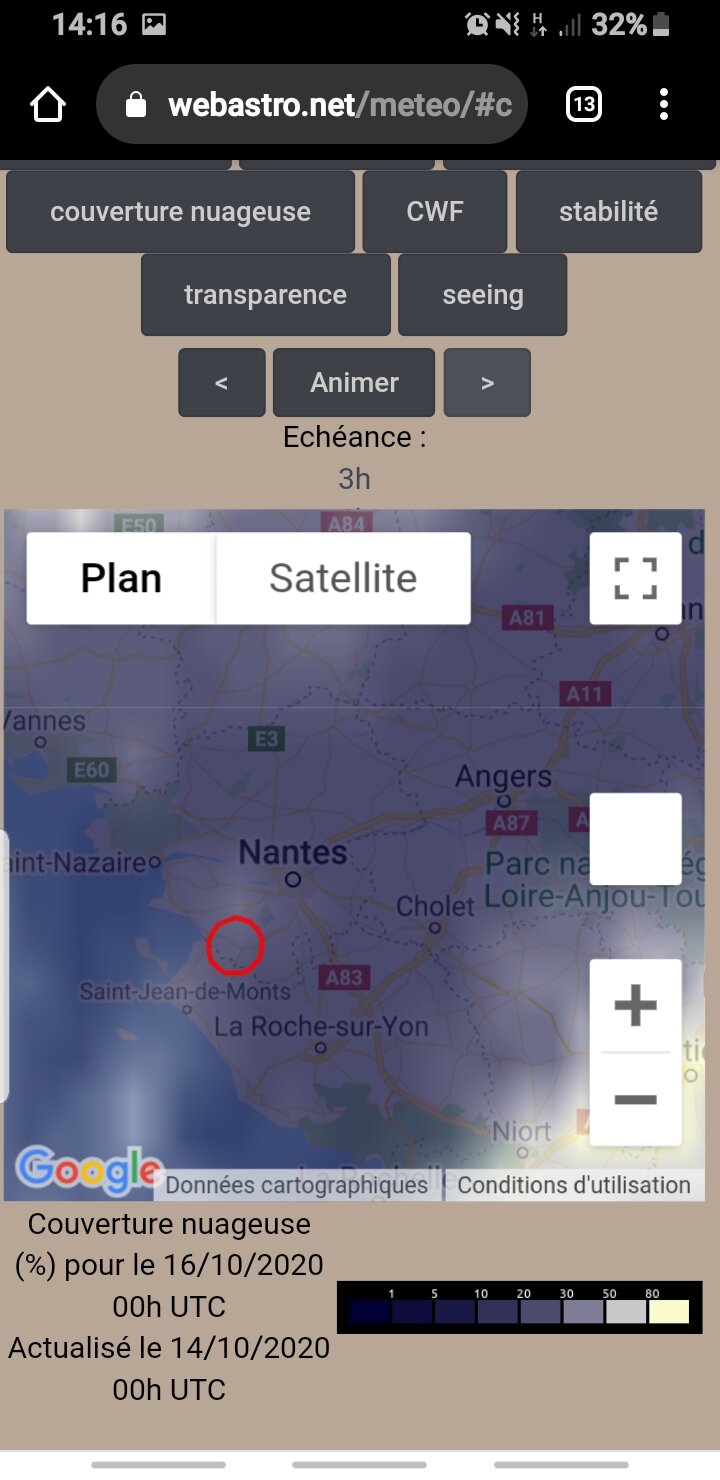
Task: Zoom in on the map
Action: [x=635, y=1006]
